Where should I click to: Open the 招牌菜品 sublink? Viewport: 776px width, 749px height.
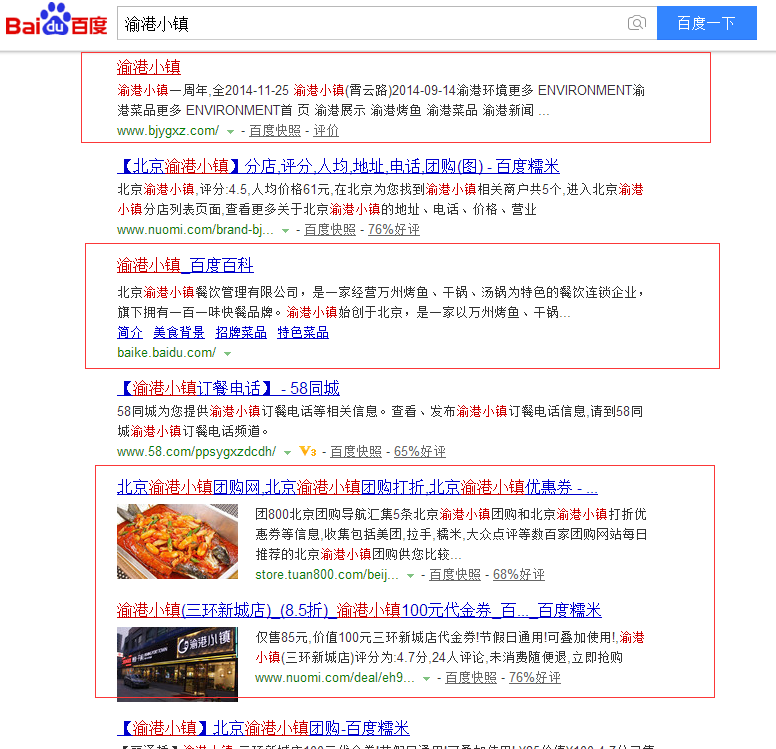[241, 333]
